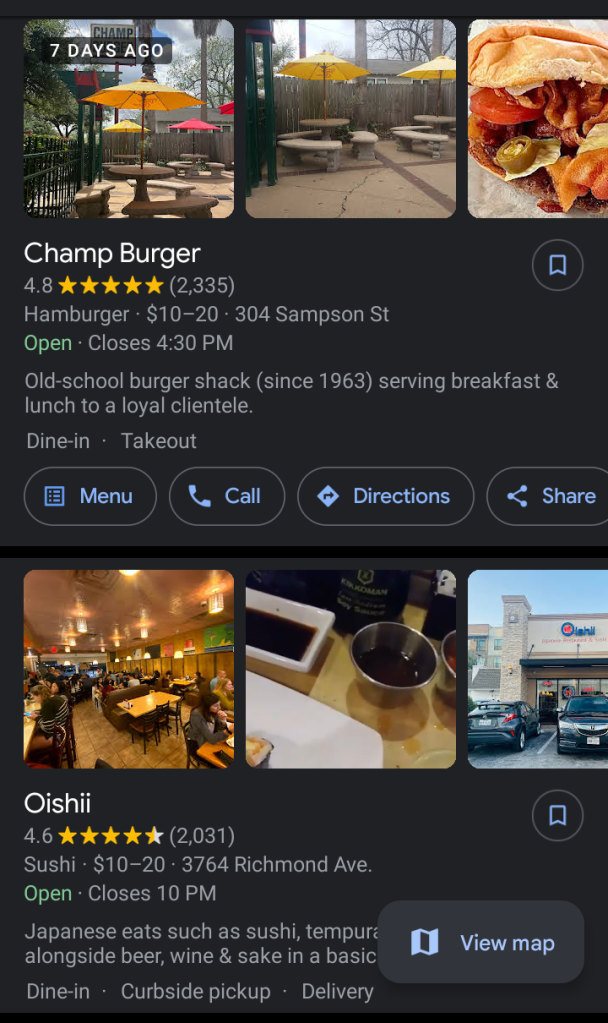Call Champ Burger
Viewport: 608px width, 1023px height.
[x=227, y=496]
